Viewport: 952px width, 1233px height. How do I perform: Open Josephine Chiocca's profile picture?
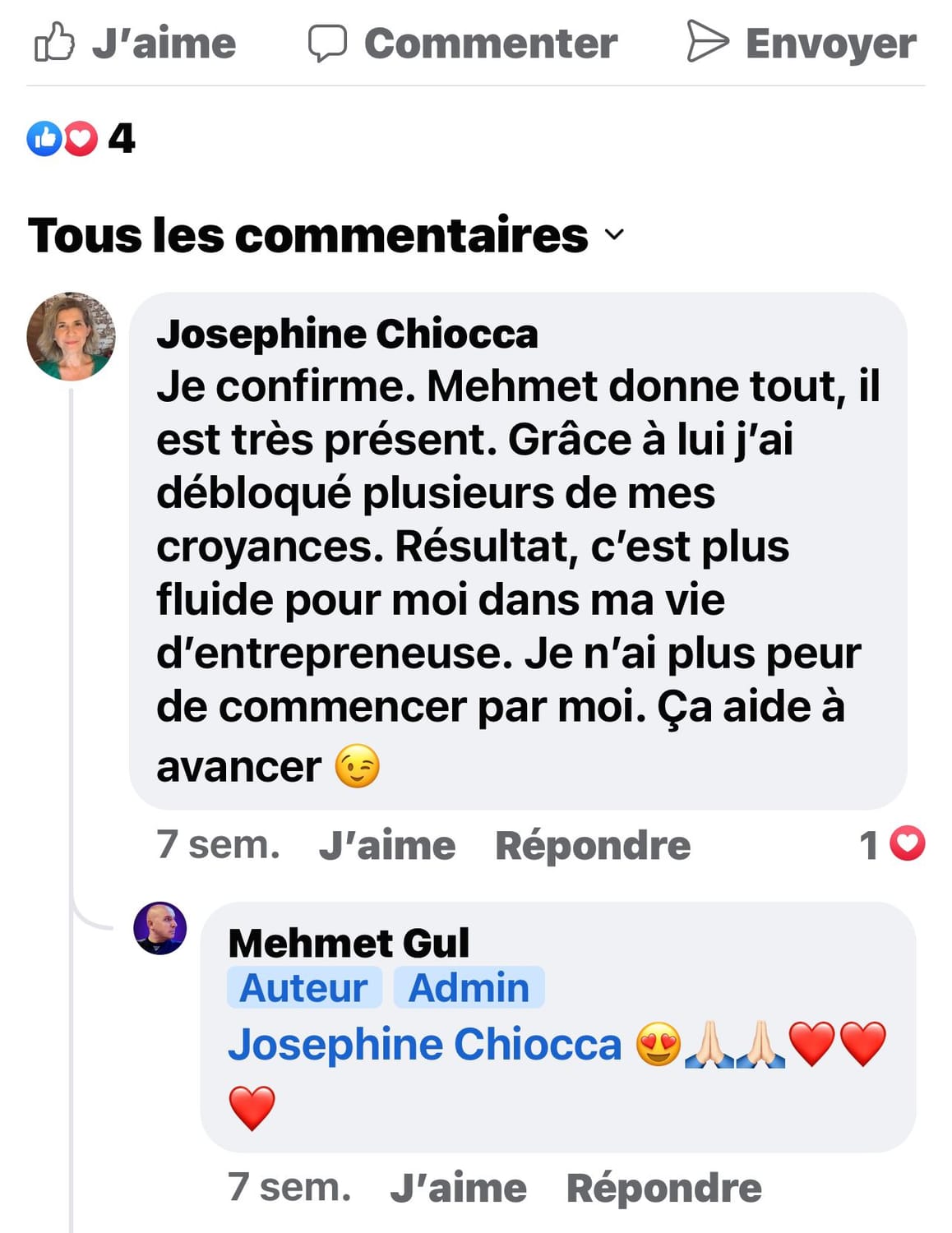click(71, 336)
